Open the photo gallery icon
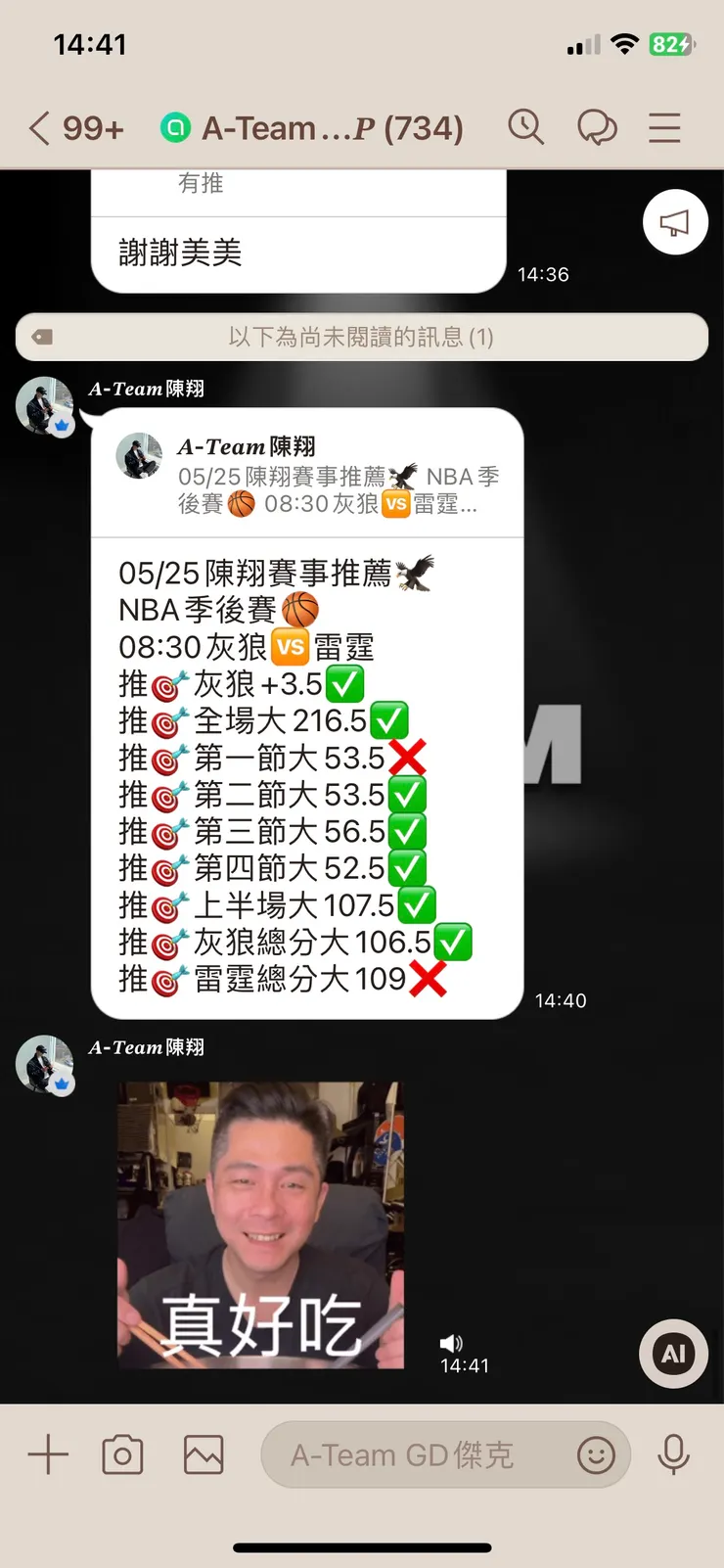This screenshot has height=1568, width=724. tap(202, 1454)
